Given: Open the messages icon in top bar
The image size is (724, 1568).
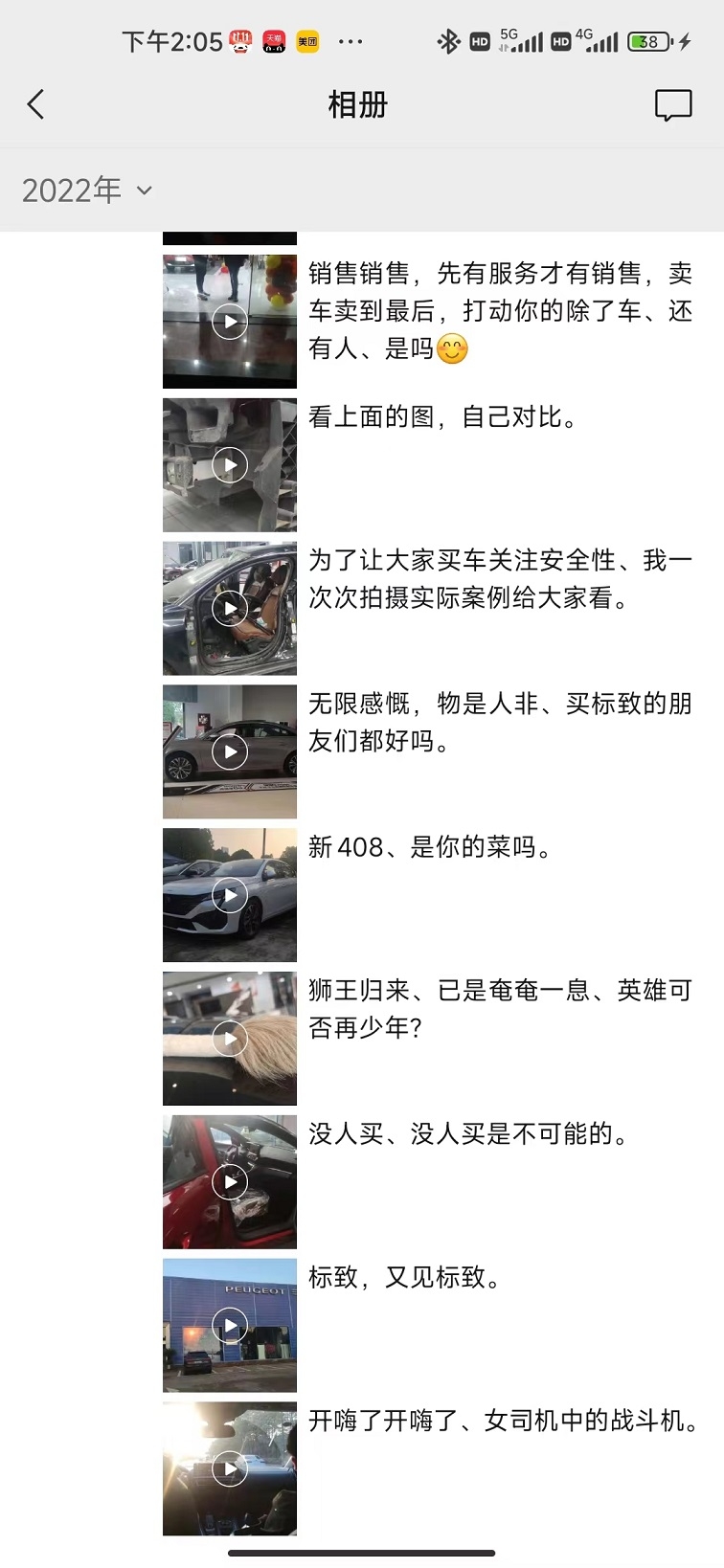Looking at the screenshot, I should (672, 104).
